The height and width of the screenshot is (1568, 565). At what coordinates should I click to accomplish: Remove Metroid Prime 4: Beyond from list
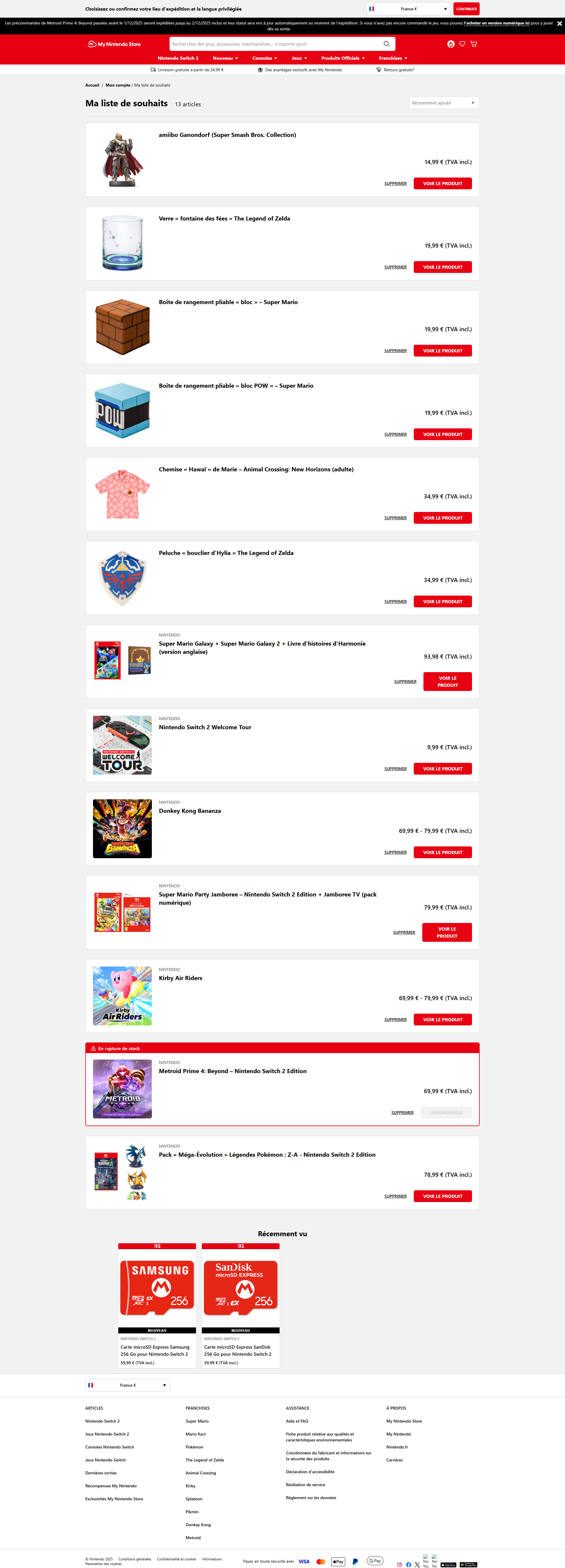tap(402, 1113)
